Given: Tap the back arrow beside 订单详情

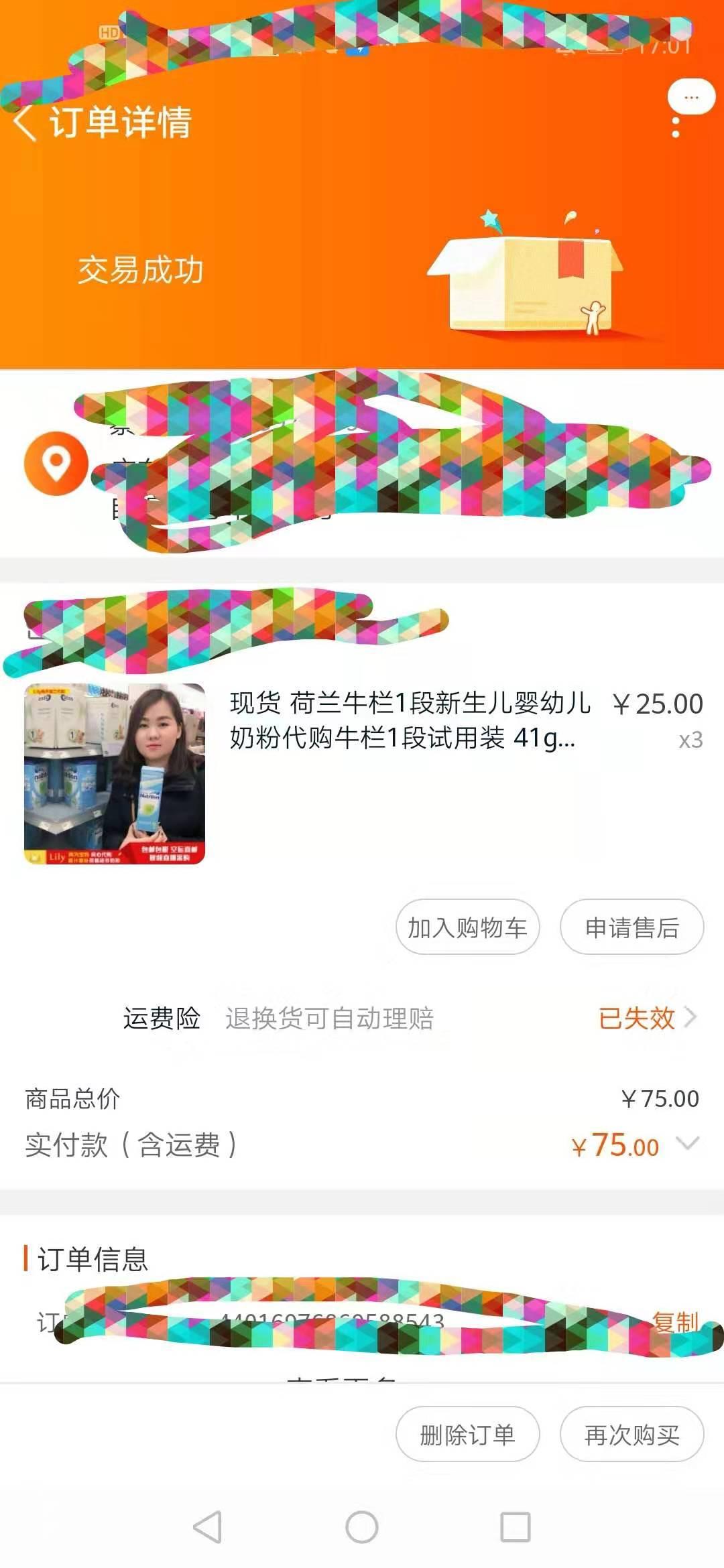Looking at the screenshot, I should click(x=27, y=124).
